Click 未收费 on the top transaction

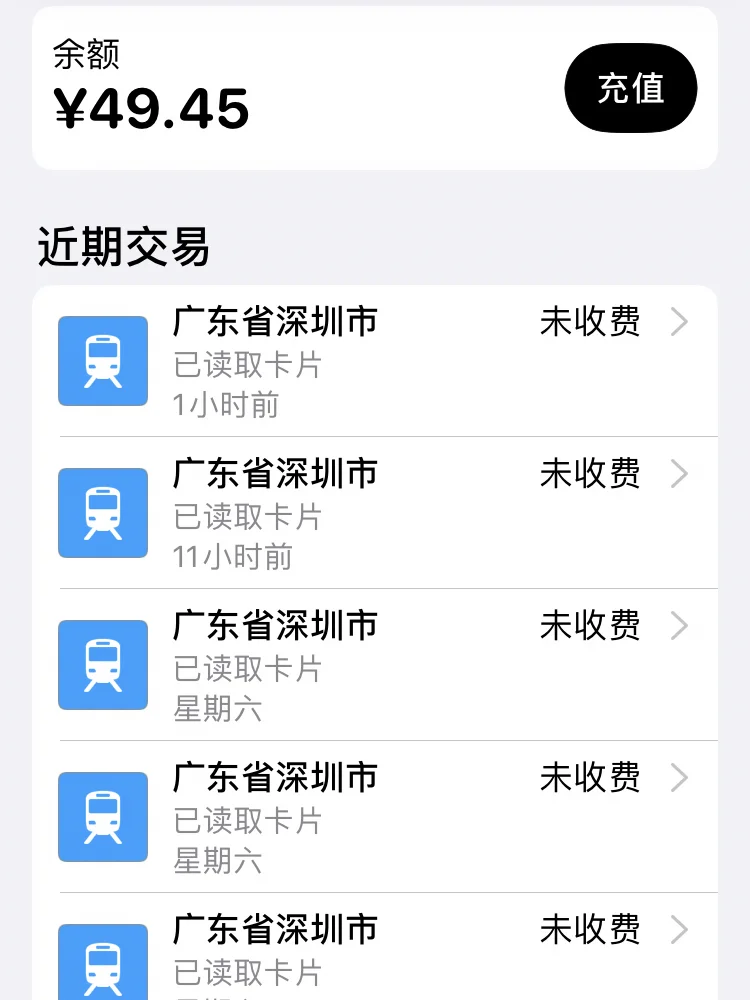pyautogui.click(x=590, y=323)
